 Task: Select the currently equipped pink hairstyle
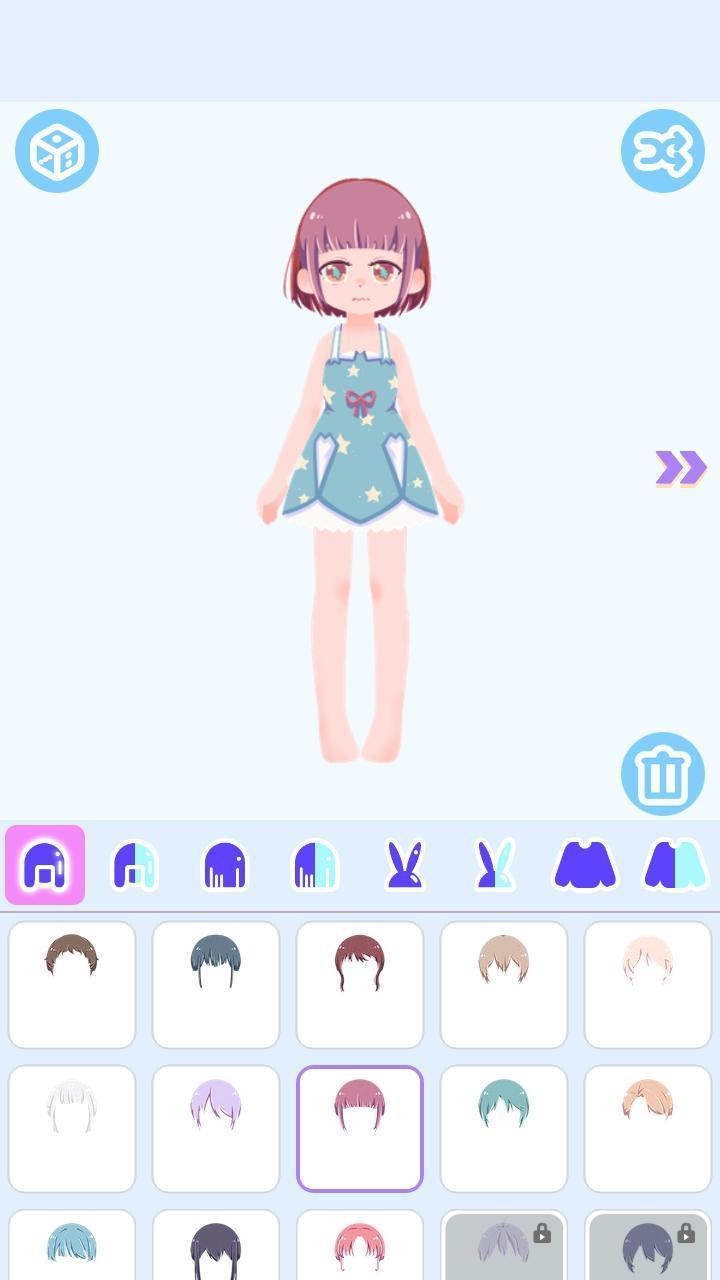click(359, 1128)
